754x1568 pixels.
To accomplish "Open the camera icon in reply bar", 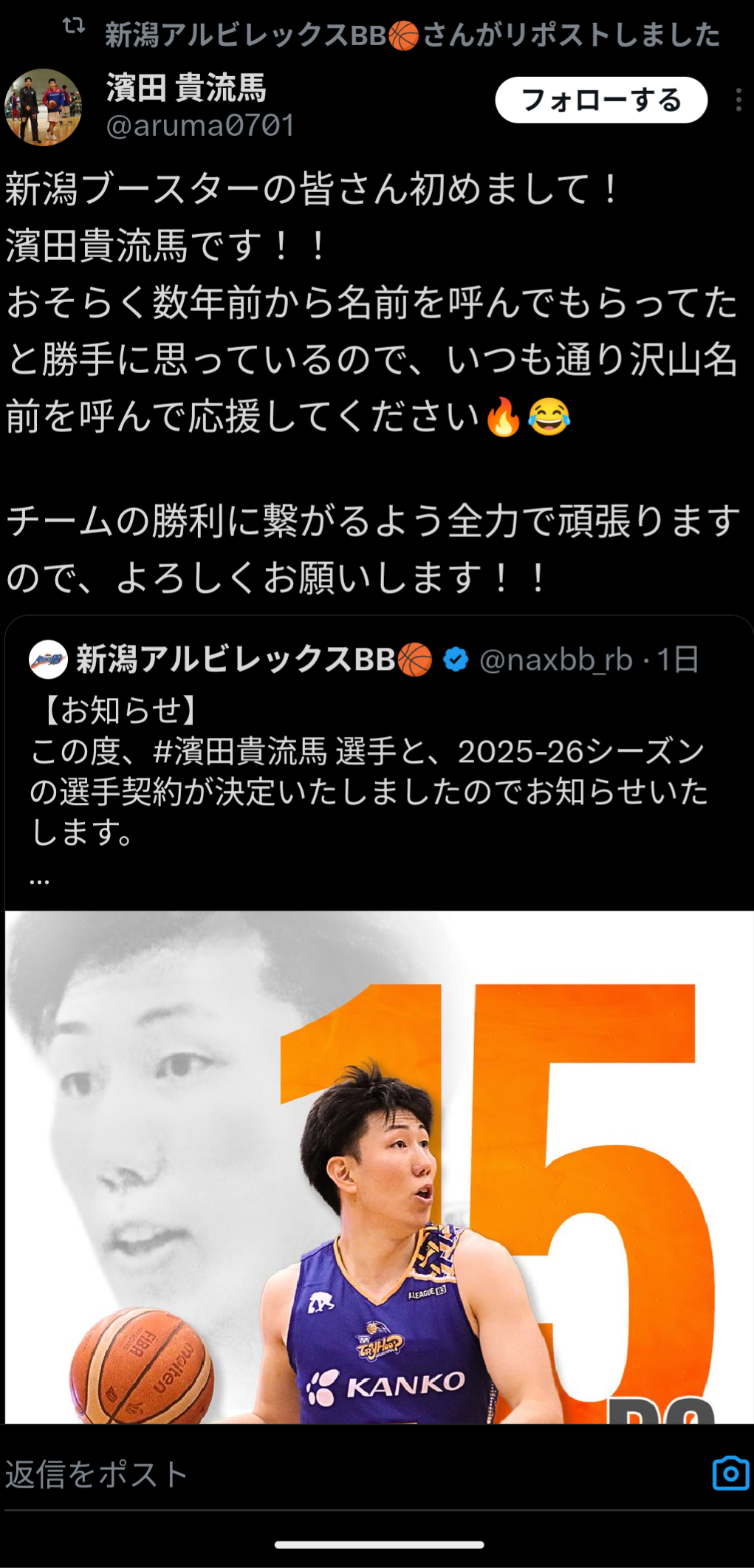I will (730, 1473).
